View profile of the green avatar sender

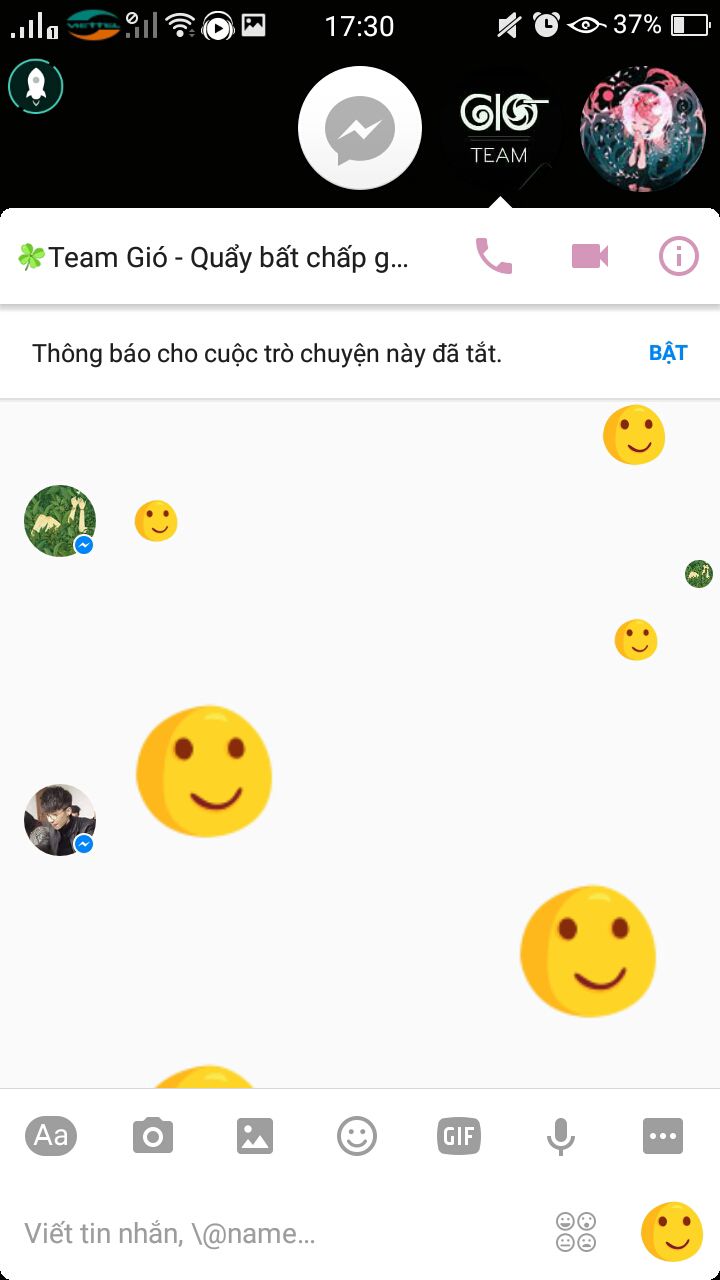coord(60,521)
